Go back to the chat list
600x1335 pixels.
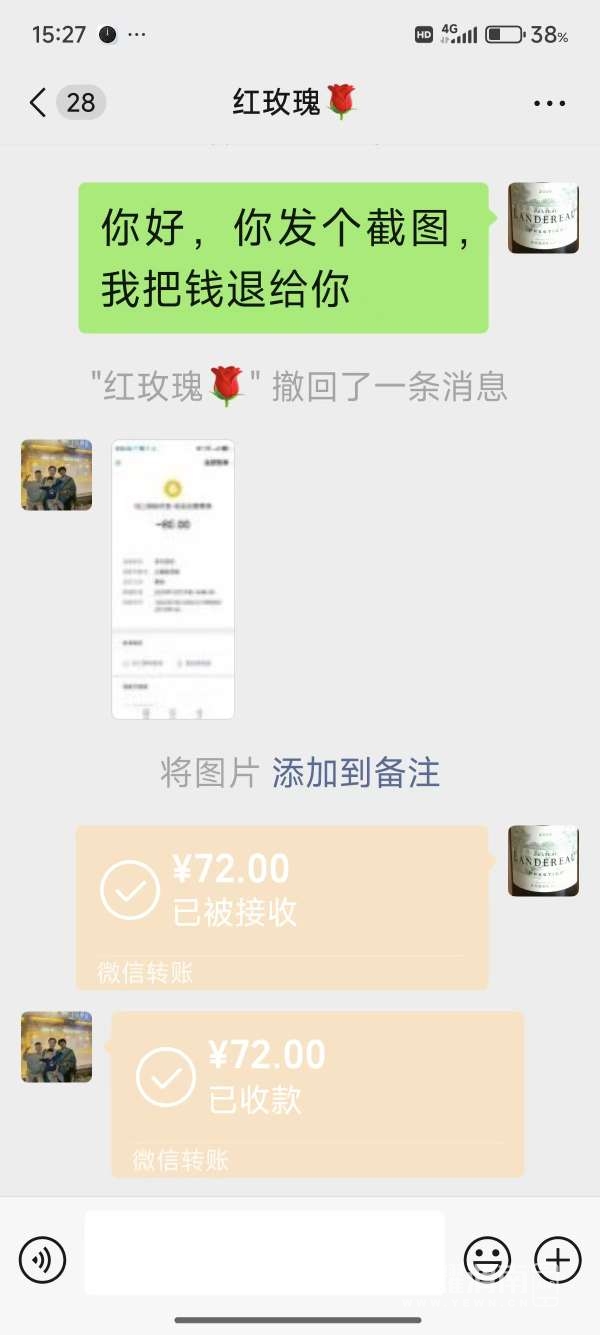[x=38, y=102]
